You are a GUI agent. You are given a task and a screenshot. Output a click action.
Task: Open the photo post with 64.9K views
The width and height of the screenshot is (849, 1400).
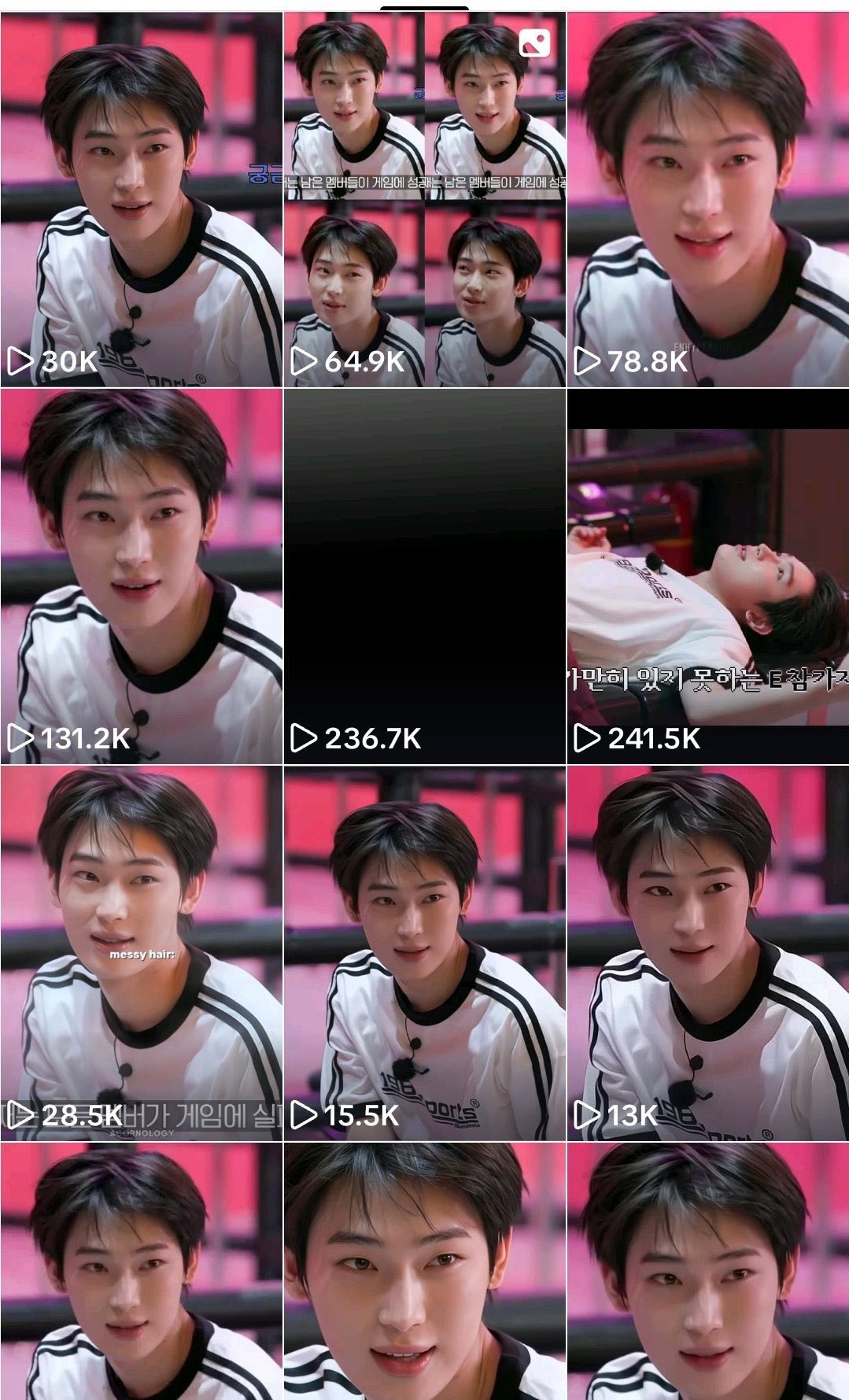coord(424,199)
